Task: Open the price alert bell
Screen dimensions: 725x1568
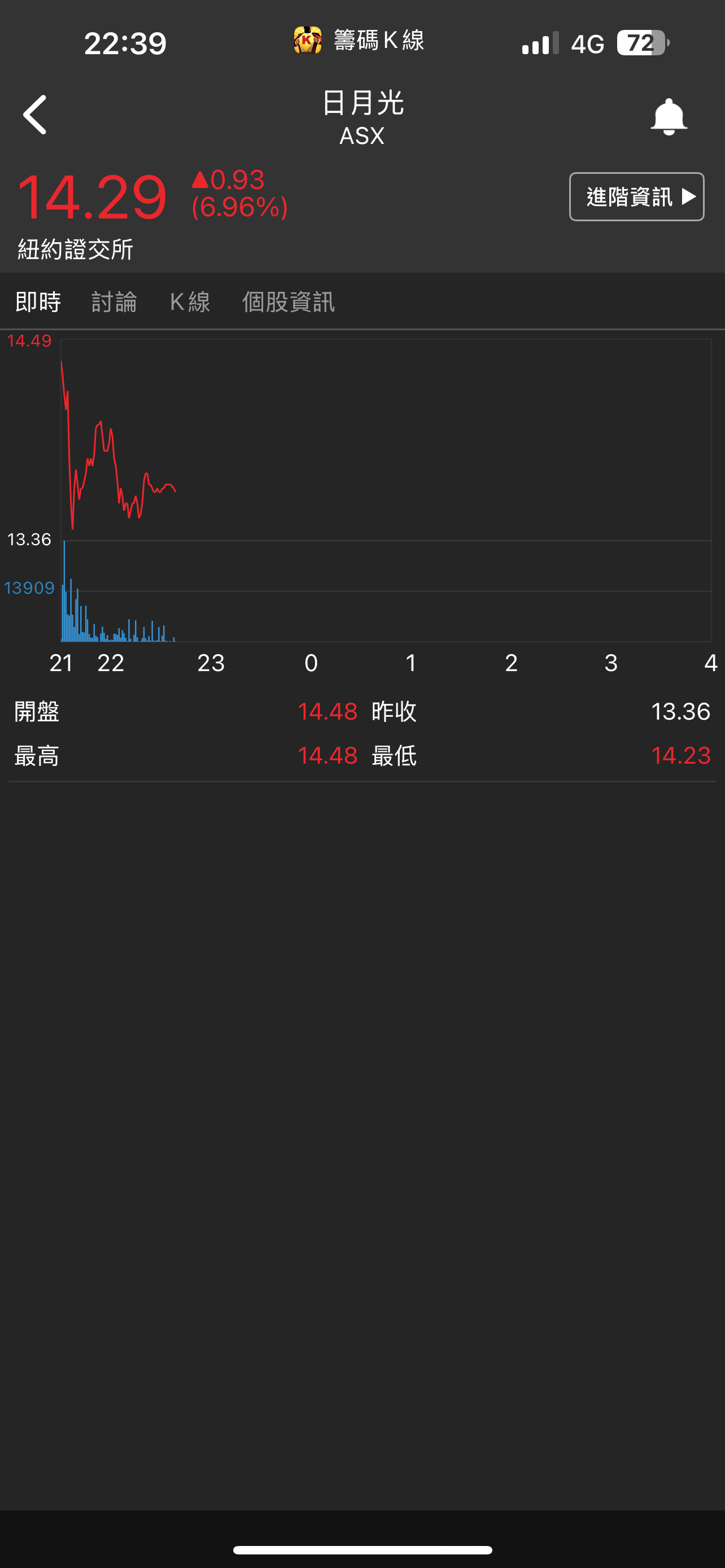Action: tap(669, 116)
